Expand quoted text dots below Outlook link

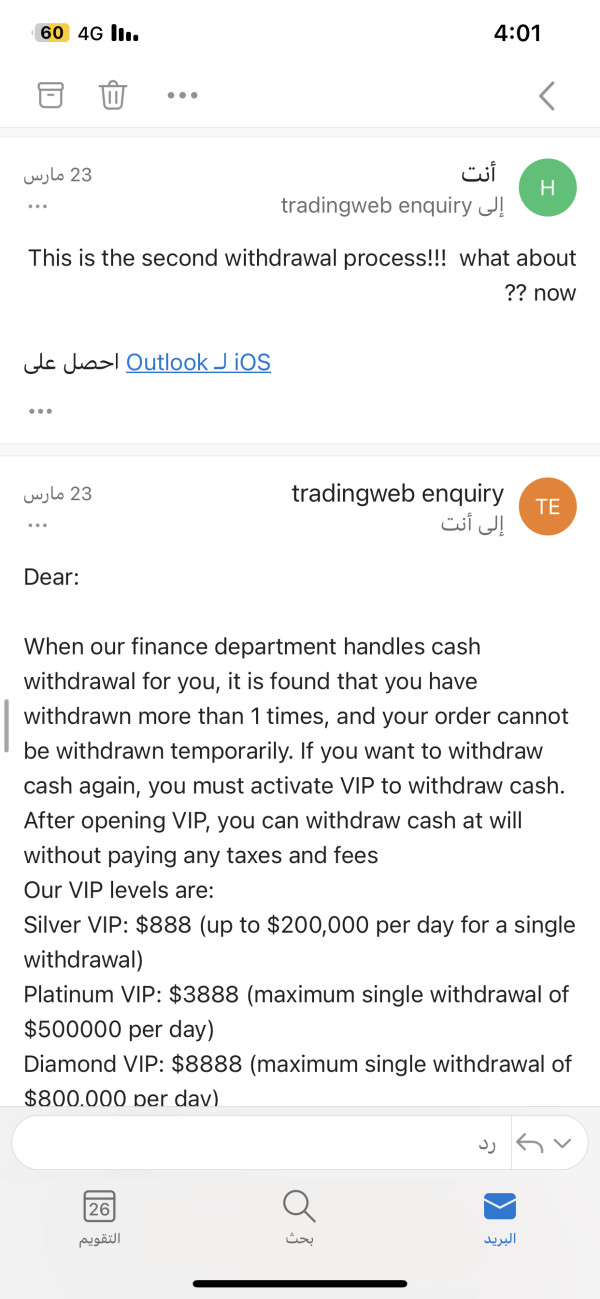[x=40, y=411]
